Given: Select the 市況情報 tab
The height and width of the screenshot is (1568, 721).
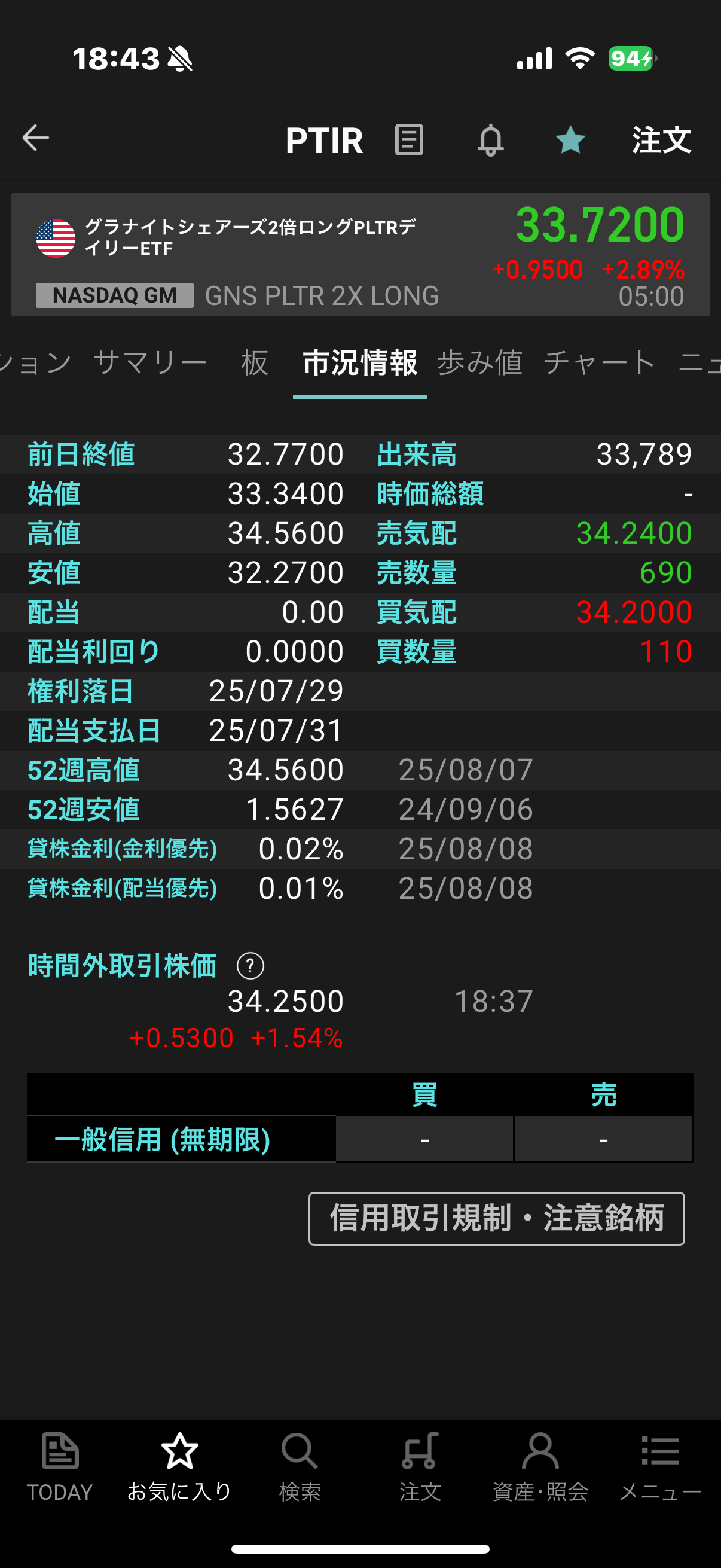Looking at the screenshot, I should (x=359, y=363).
